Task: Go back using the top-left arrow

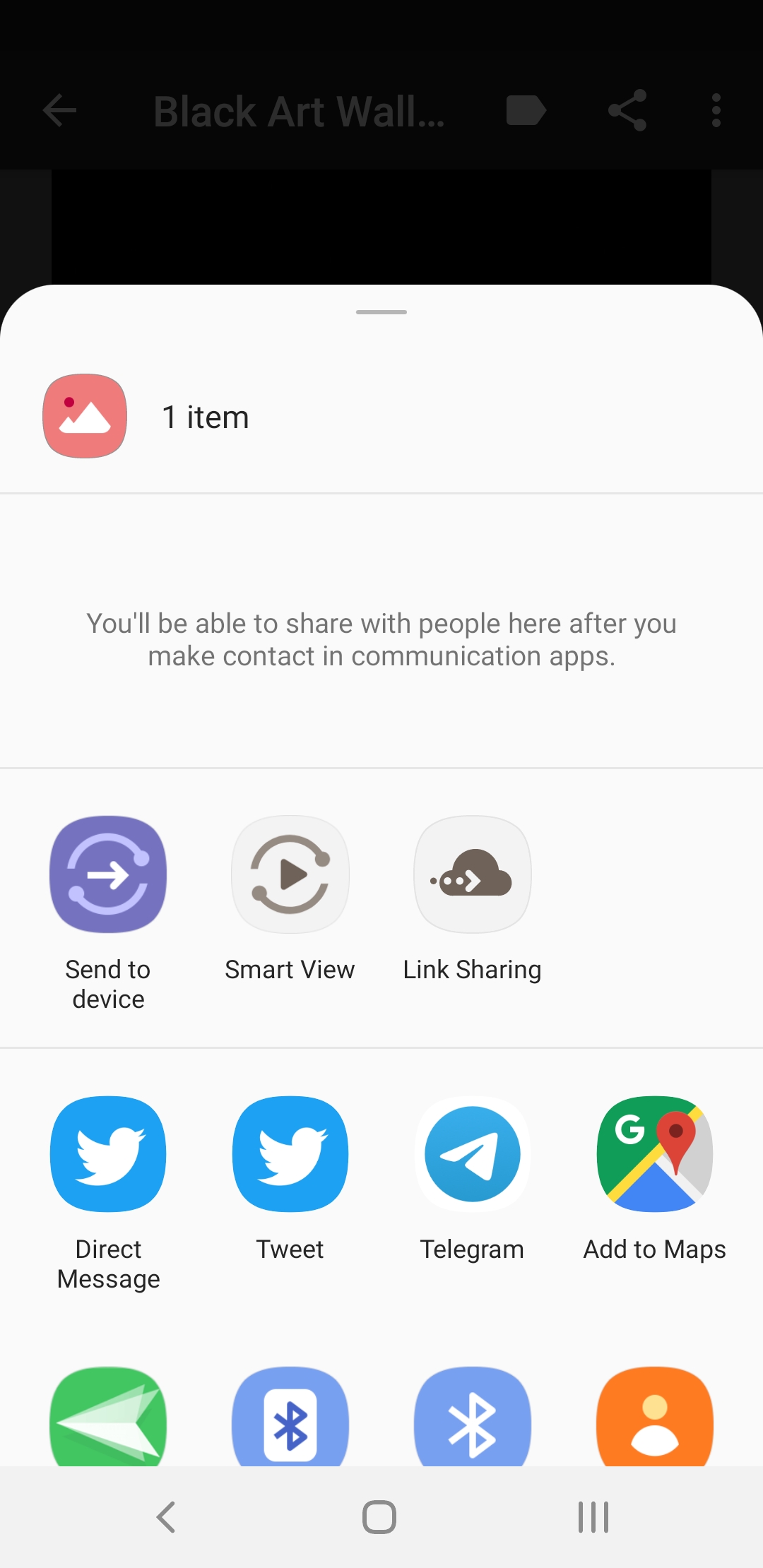Action: [x=59, y=110]
